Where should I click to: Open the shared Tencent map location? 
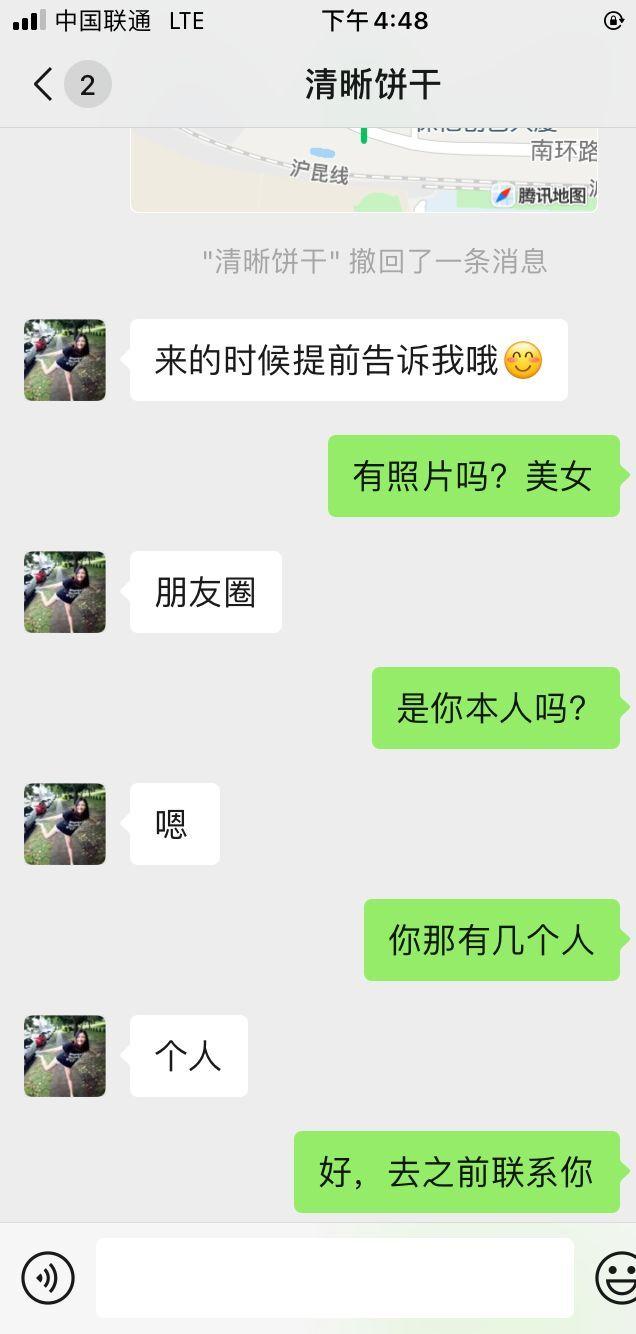364,170
